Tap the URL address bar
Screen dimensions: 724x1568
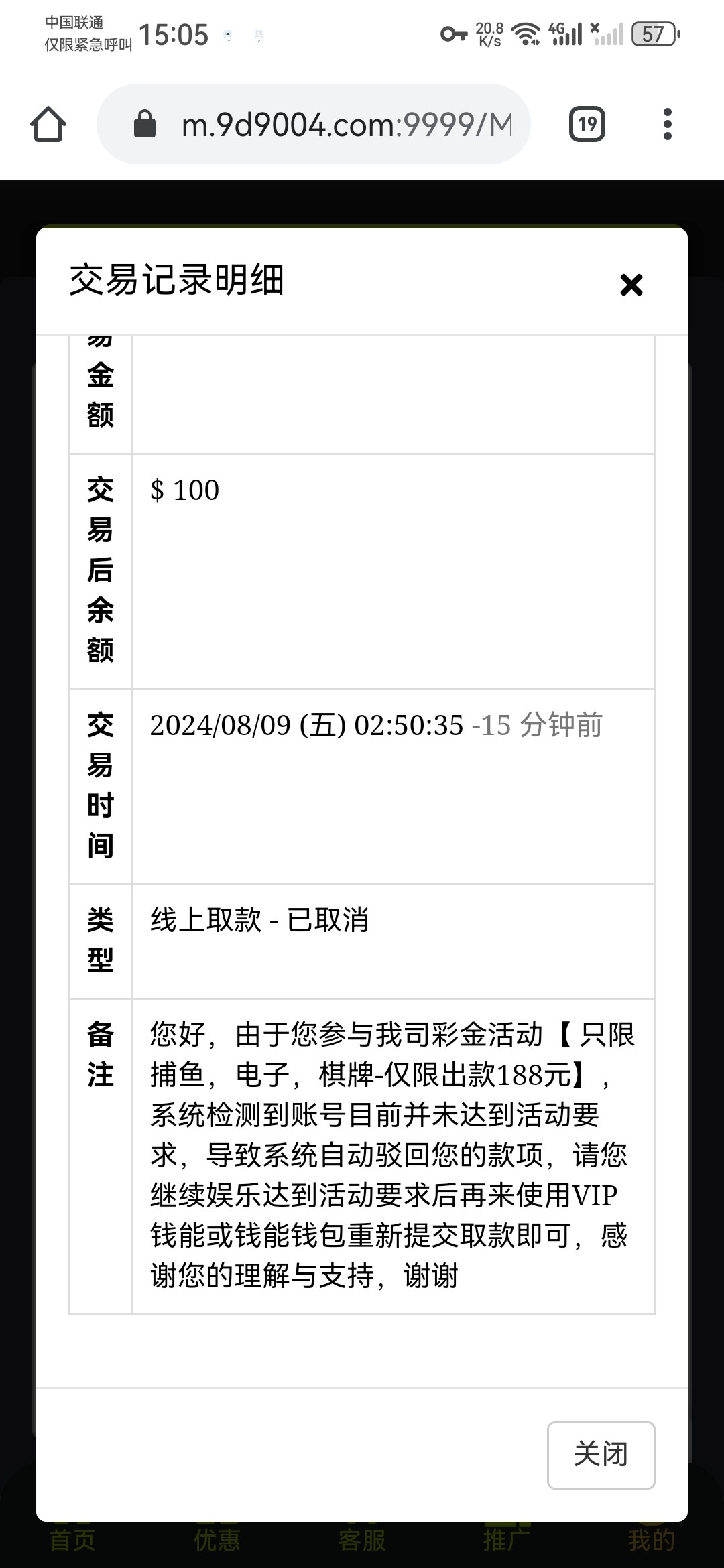tap(314, 124)
